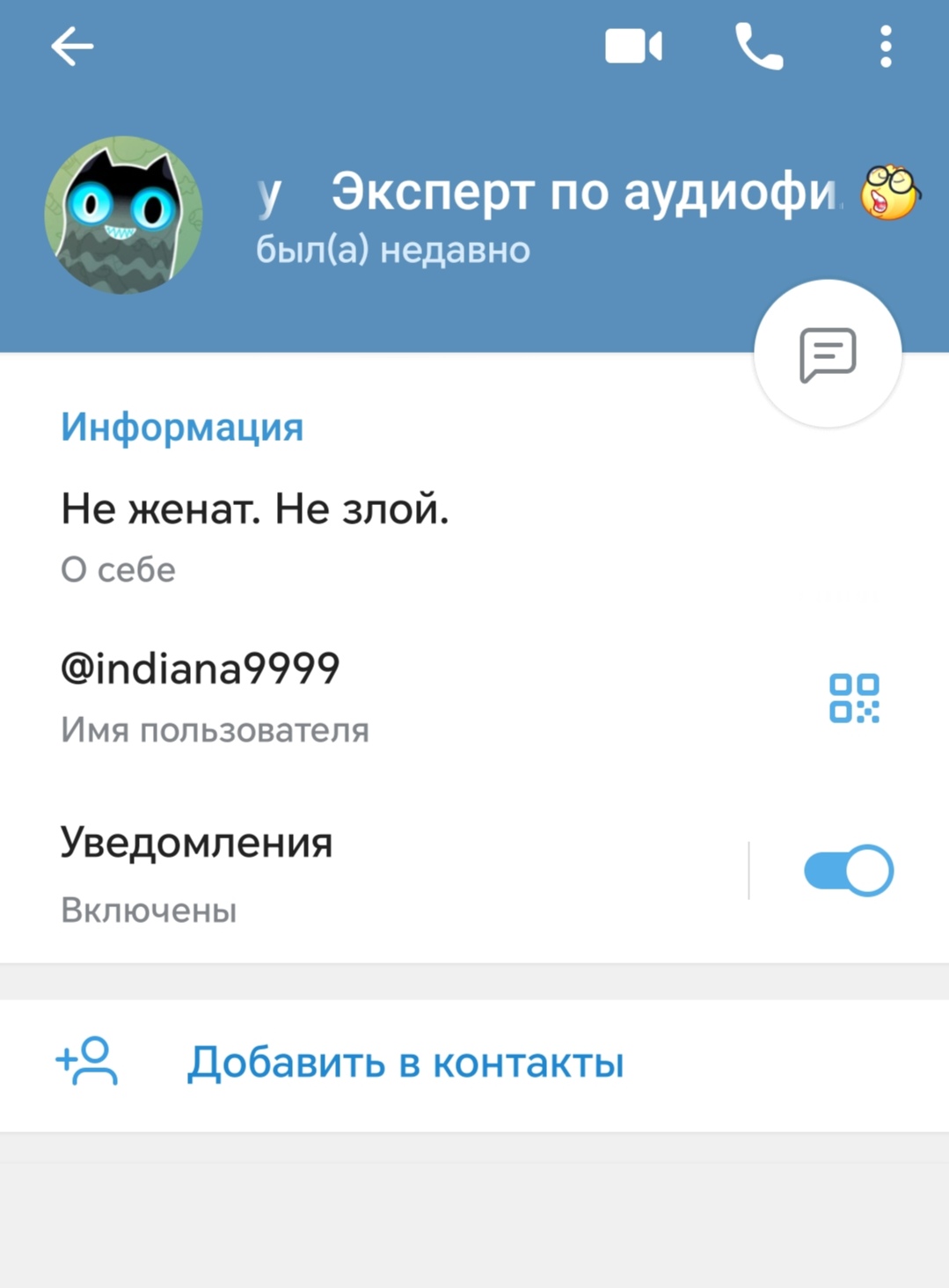Select Добавить в контакты

(x=405, y=1063)
